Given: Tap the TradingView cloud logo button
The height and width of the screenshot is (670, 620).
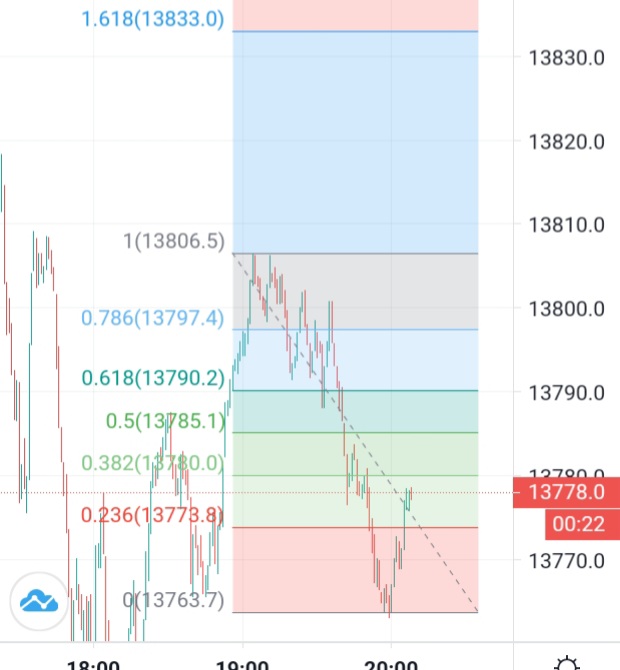Looking at the screenshot, I should point(40,602).
